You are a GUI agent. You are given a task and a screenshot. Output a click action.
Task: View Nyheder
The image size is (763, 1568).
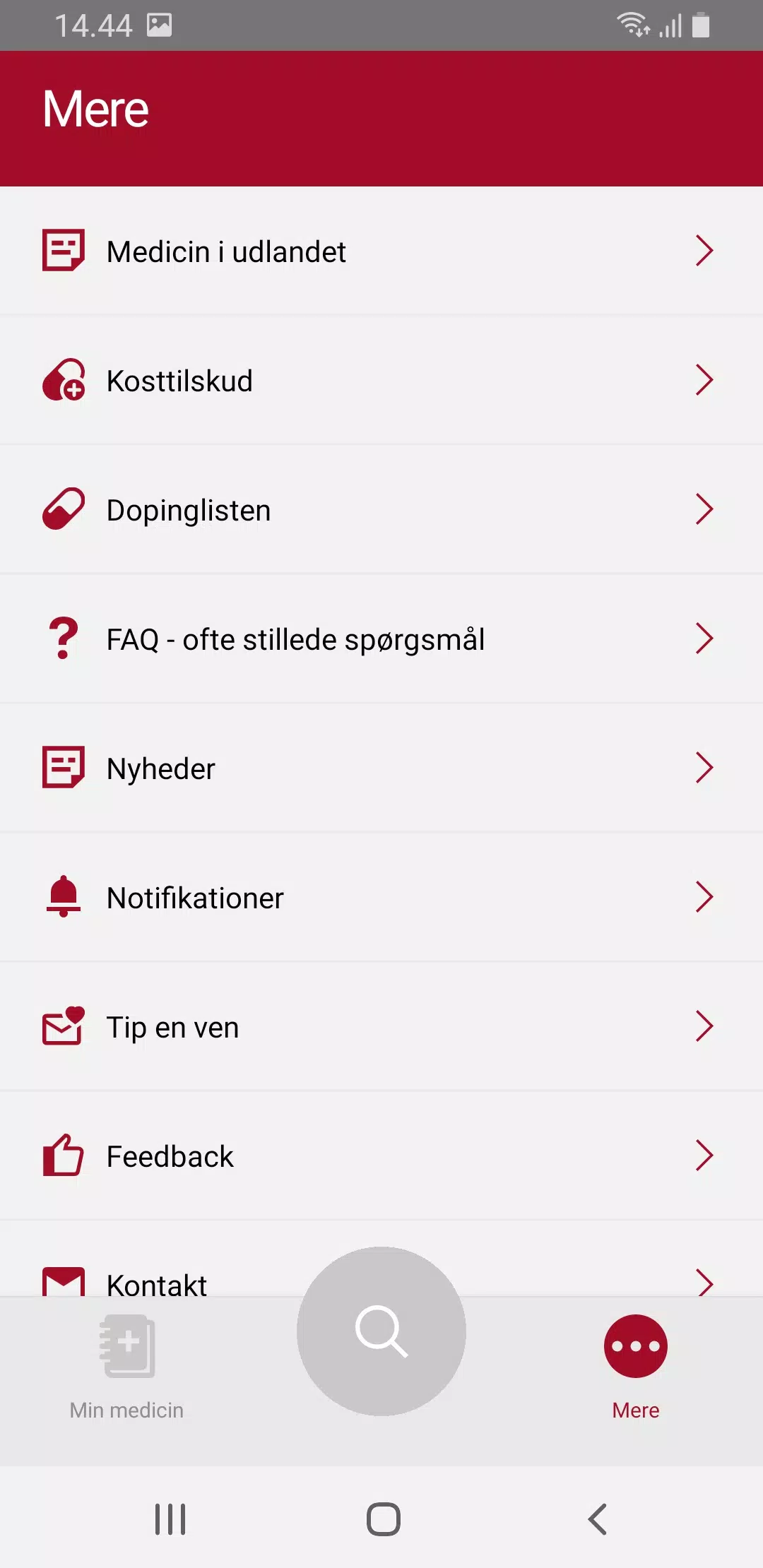tap(381, 768)
